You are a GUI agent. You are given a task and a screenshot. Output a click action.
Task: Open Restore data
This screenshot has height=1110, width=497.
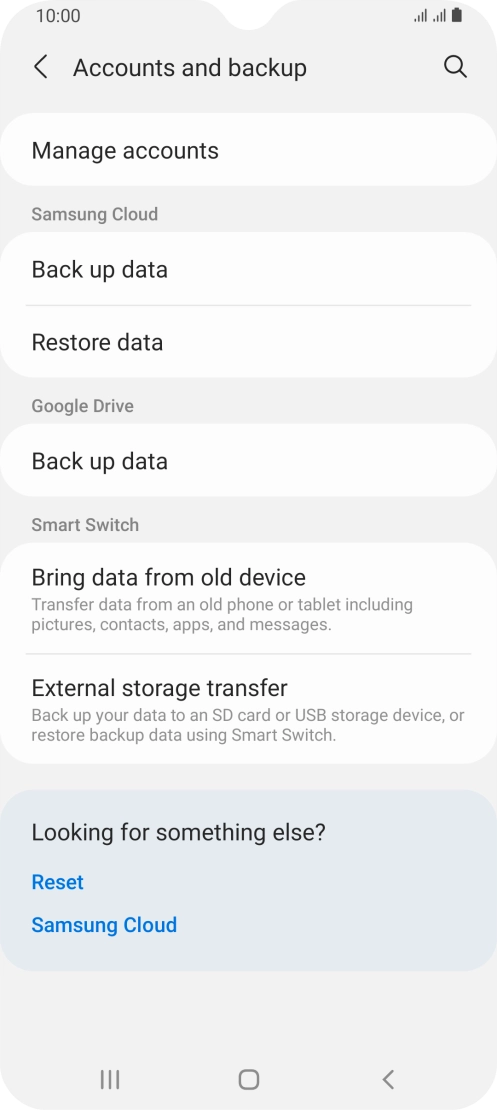(248, 342)
